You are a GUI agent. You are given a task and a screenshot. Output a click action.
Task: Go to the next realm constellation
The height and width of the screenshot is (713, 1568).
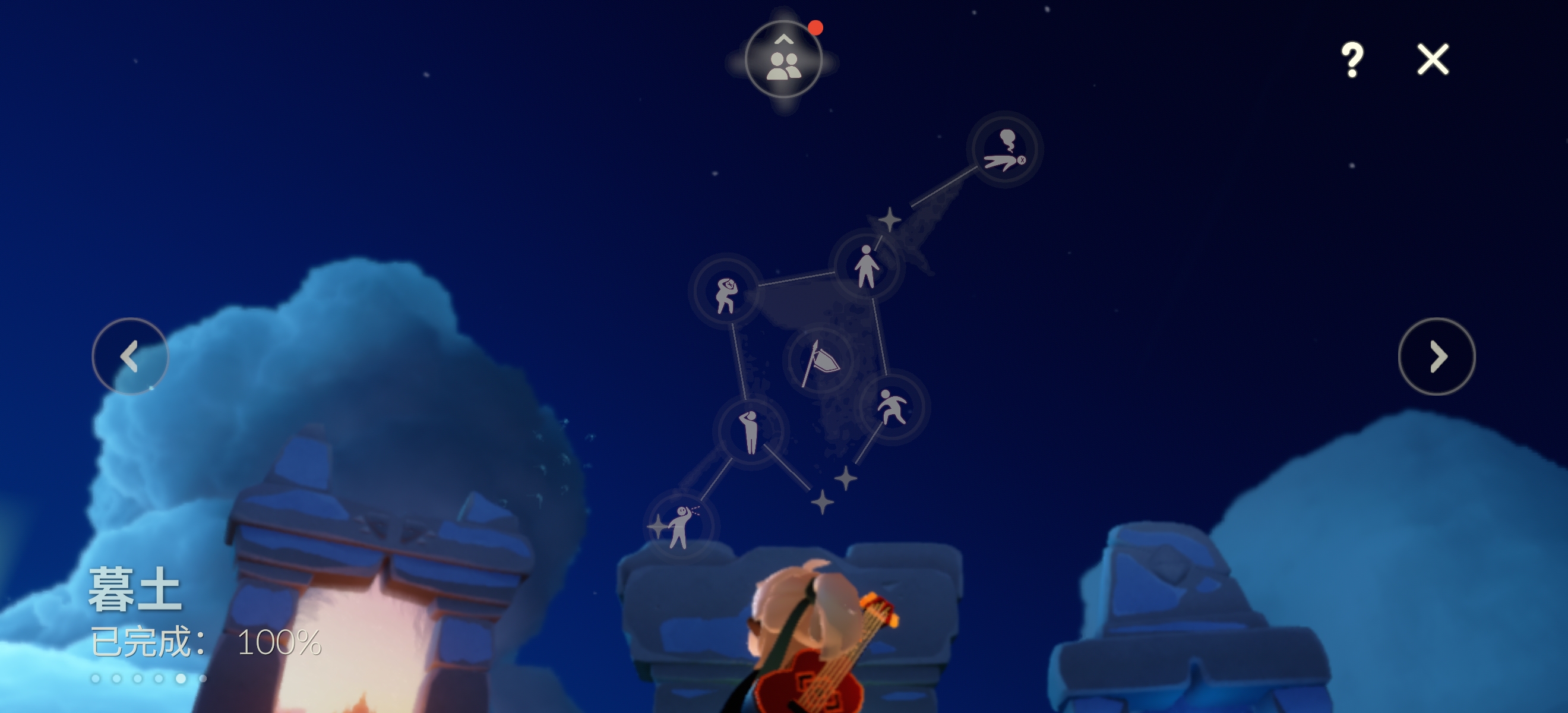click(x=1437, y=356)
